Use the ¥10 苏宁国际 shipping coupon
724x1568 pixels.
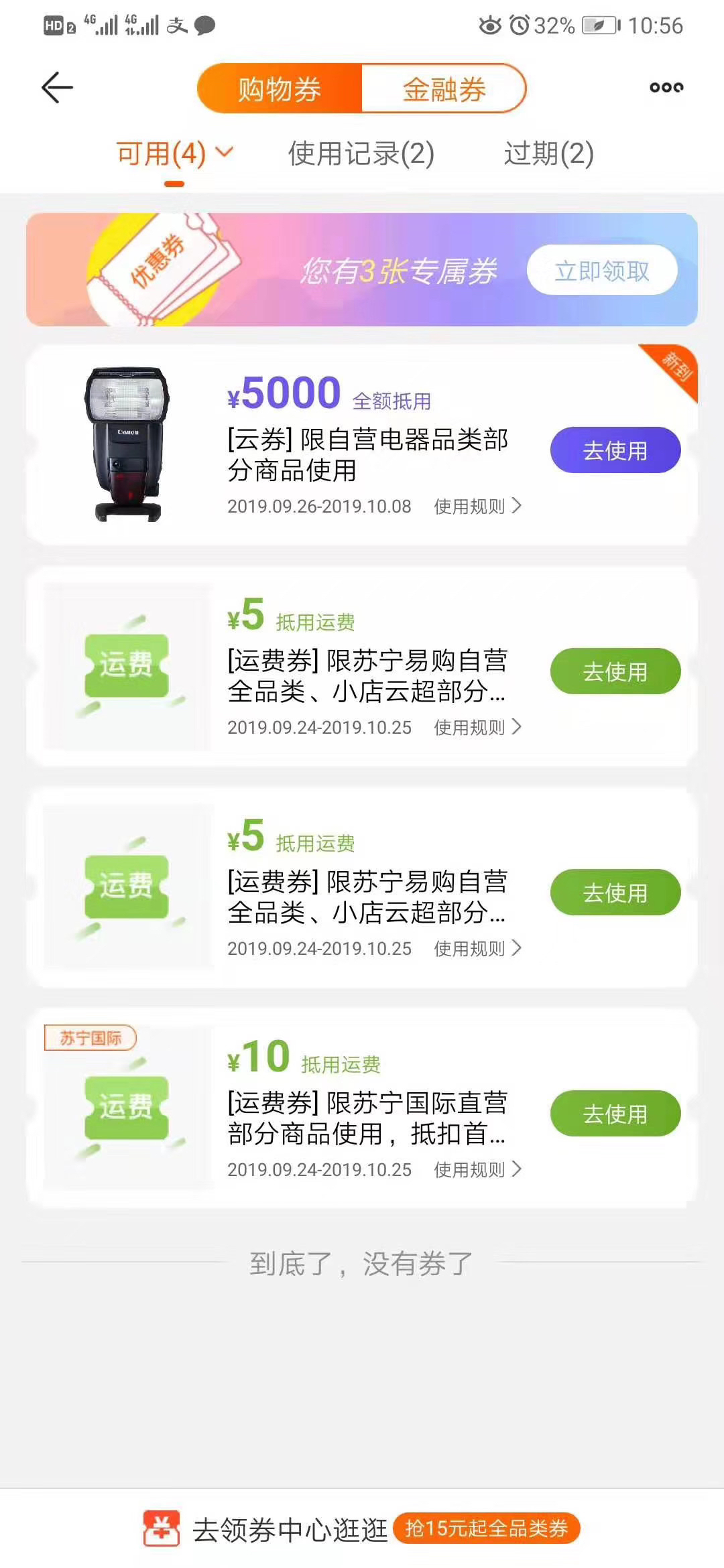(x=615, y=1114)
